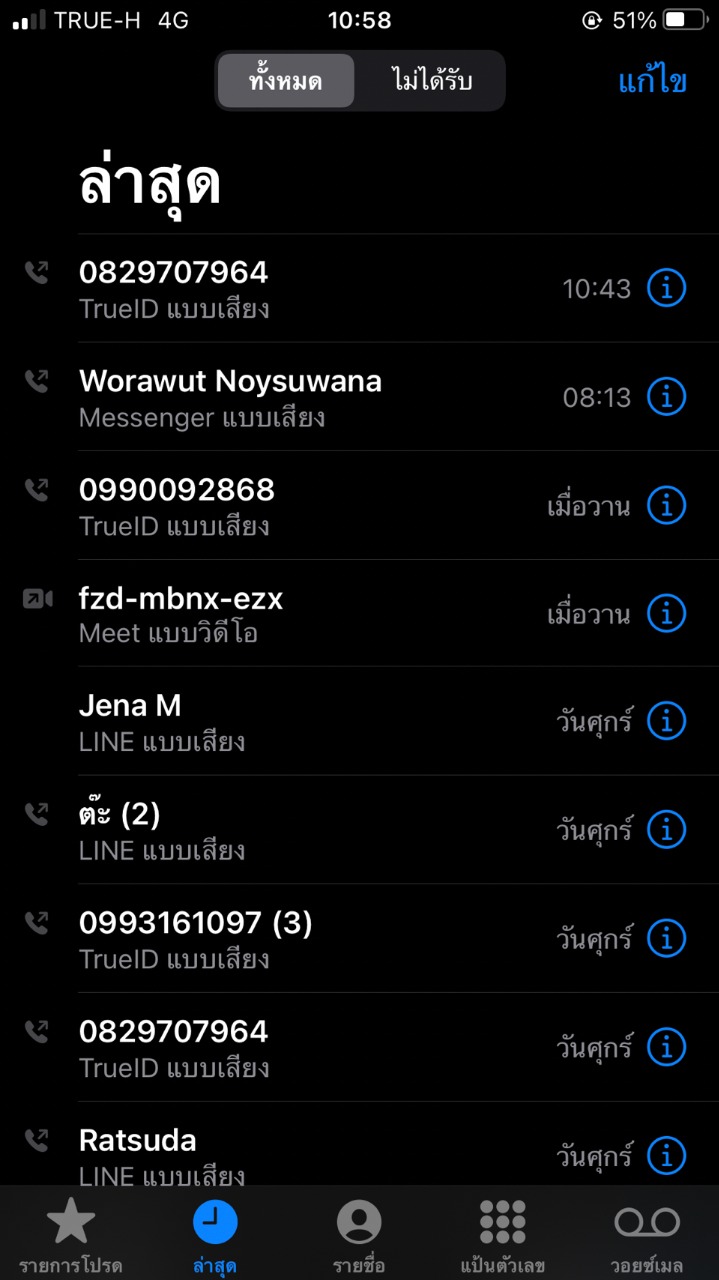The height and width of the screenshot is (1280, 719).
Task: Open the รายชื่อ contacts tab
Action: click(x=359, y=1236)
